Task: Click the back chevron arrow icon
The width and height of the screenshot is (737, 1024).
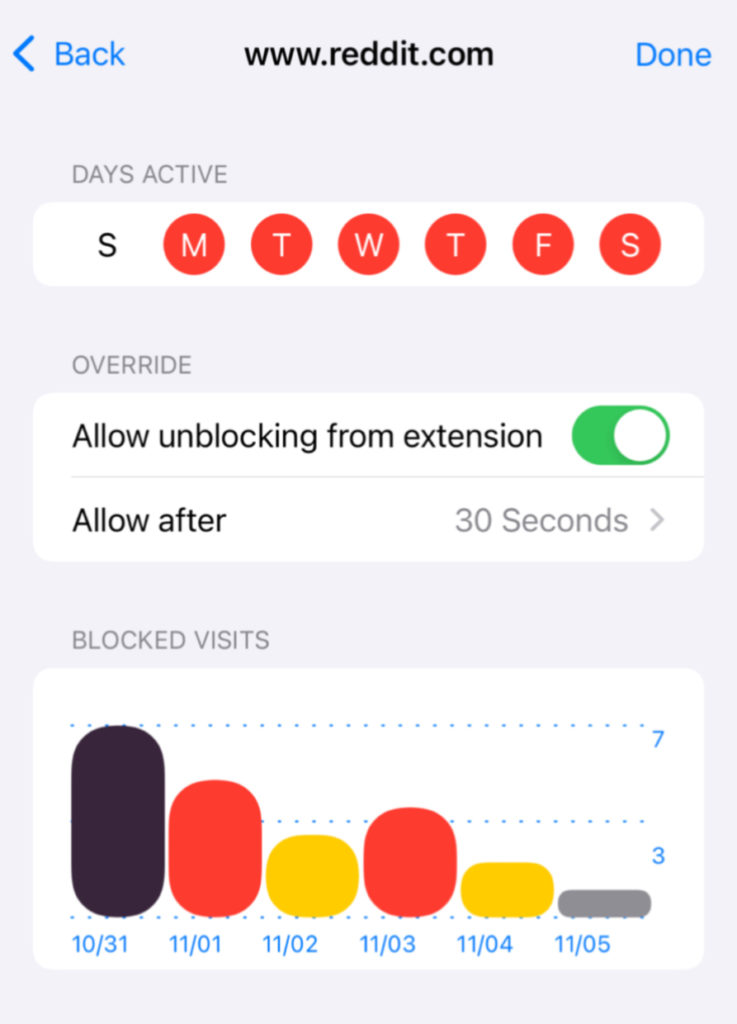Action: (22, 54)
